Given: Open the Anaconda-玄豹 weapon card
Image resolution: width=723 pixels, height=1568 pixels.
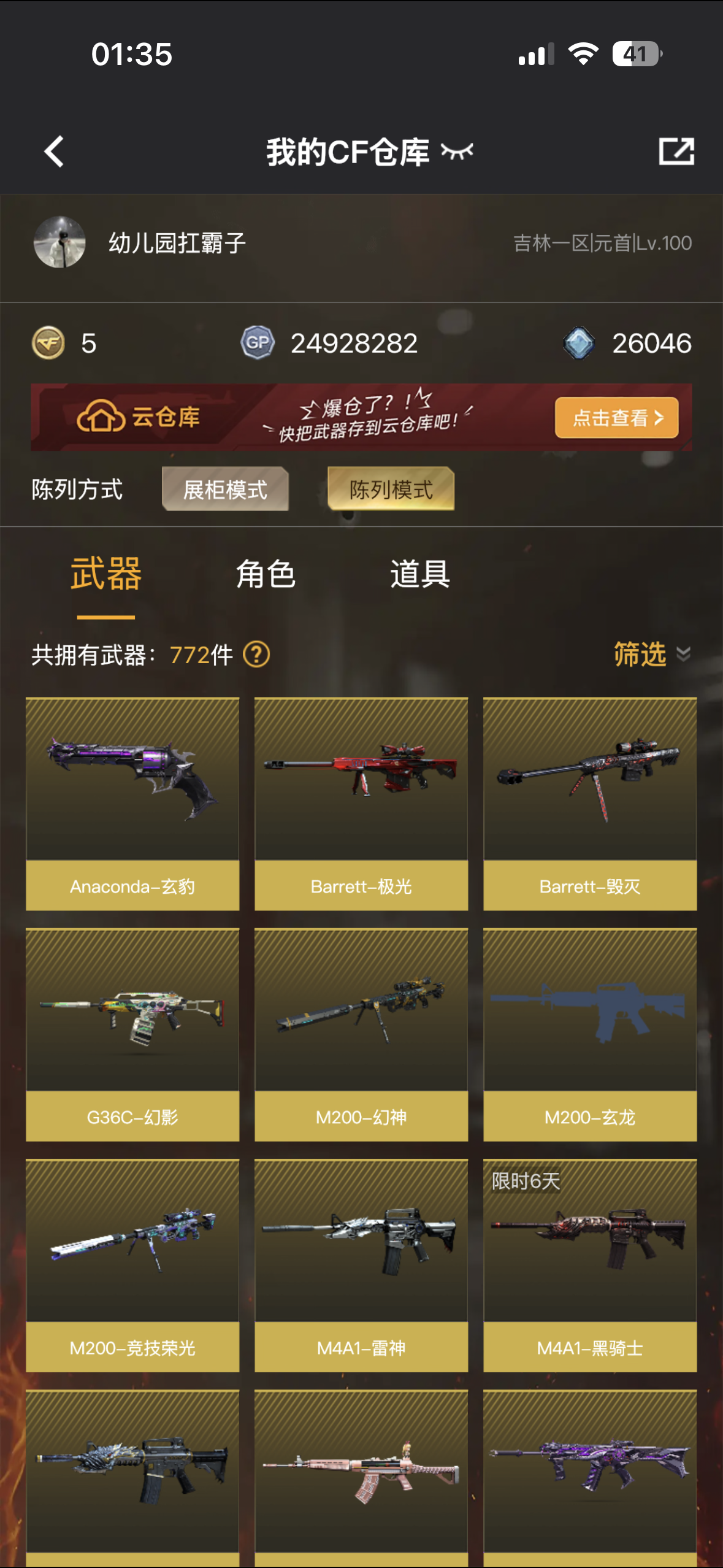Looking at the screenshot, I should [132, 804].
